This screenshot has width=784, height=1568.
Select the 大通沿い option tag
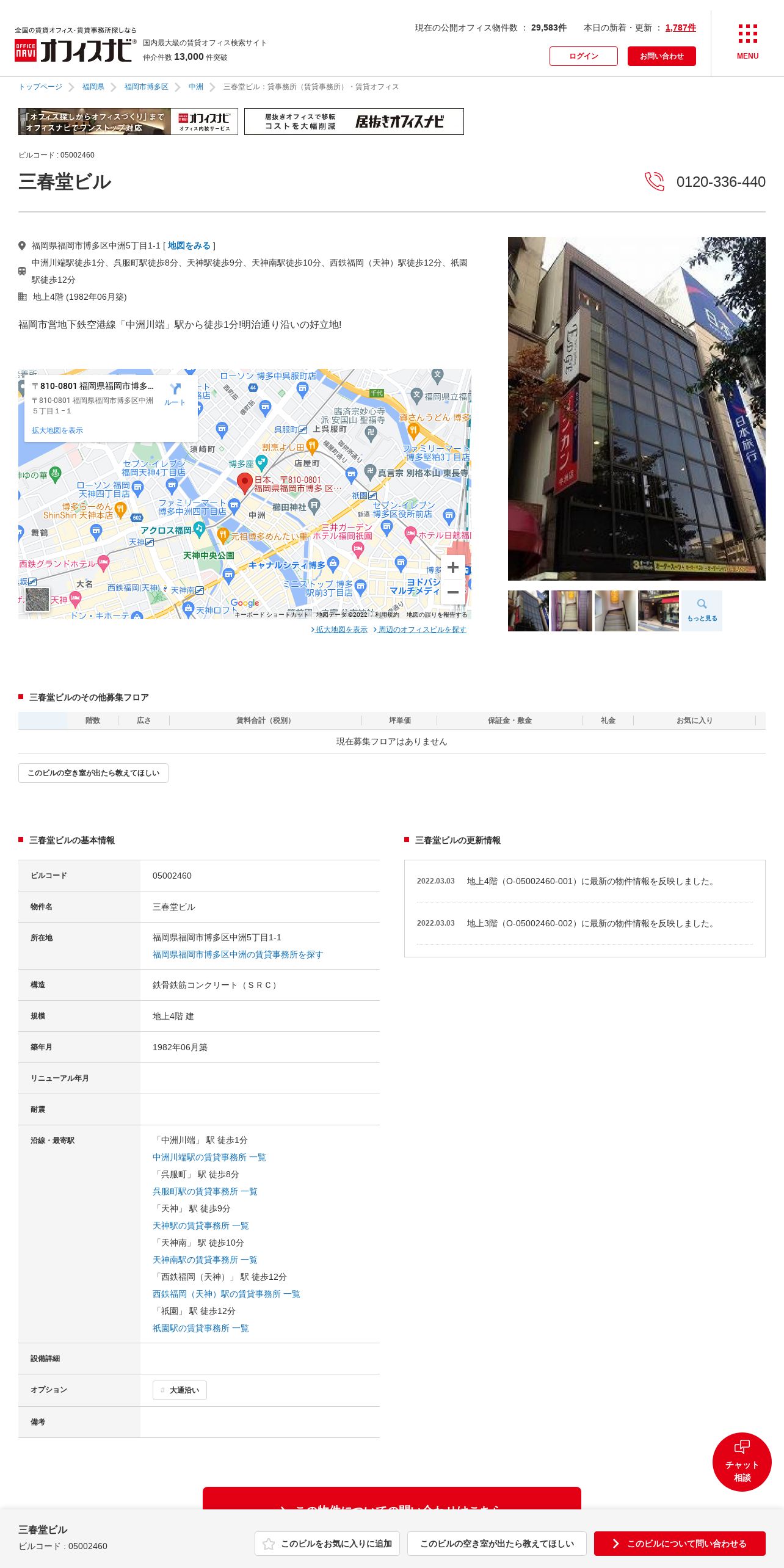click(x=180, y=1390)
